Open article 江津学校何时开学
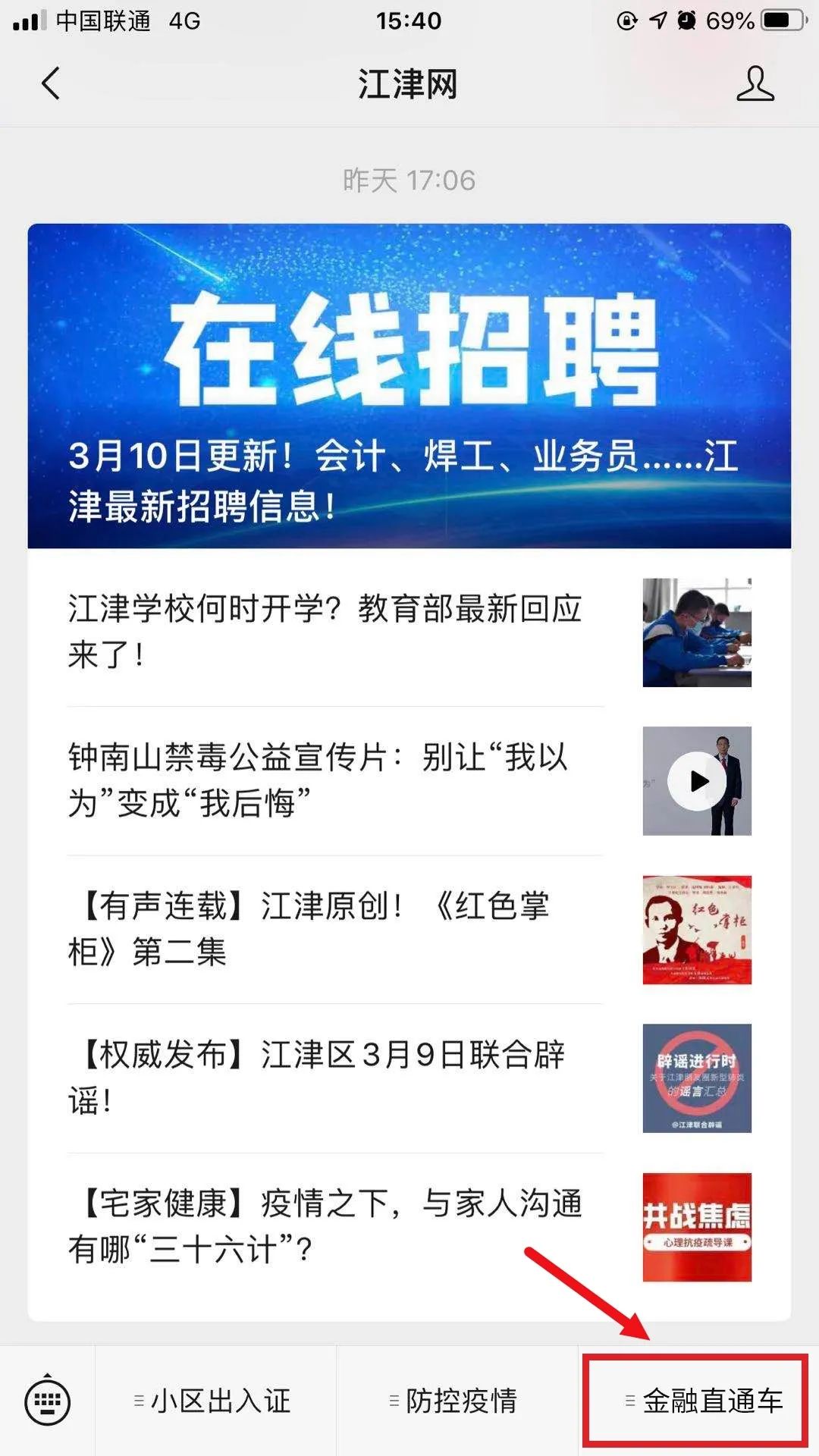 point(409,632)
